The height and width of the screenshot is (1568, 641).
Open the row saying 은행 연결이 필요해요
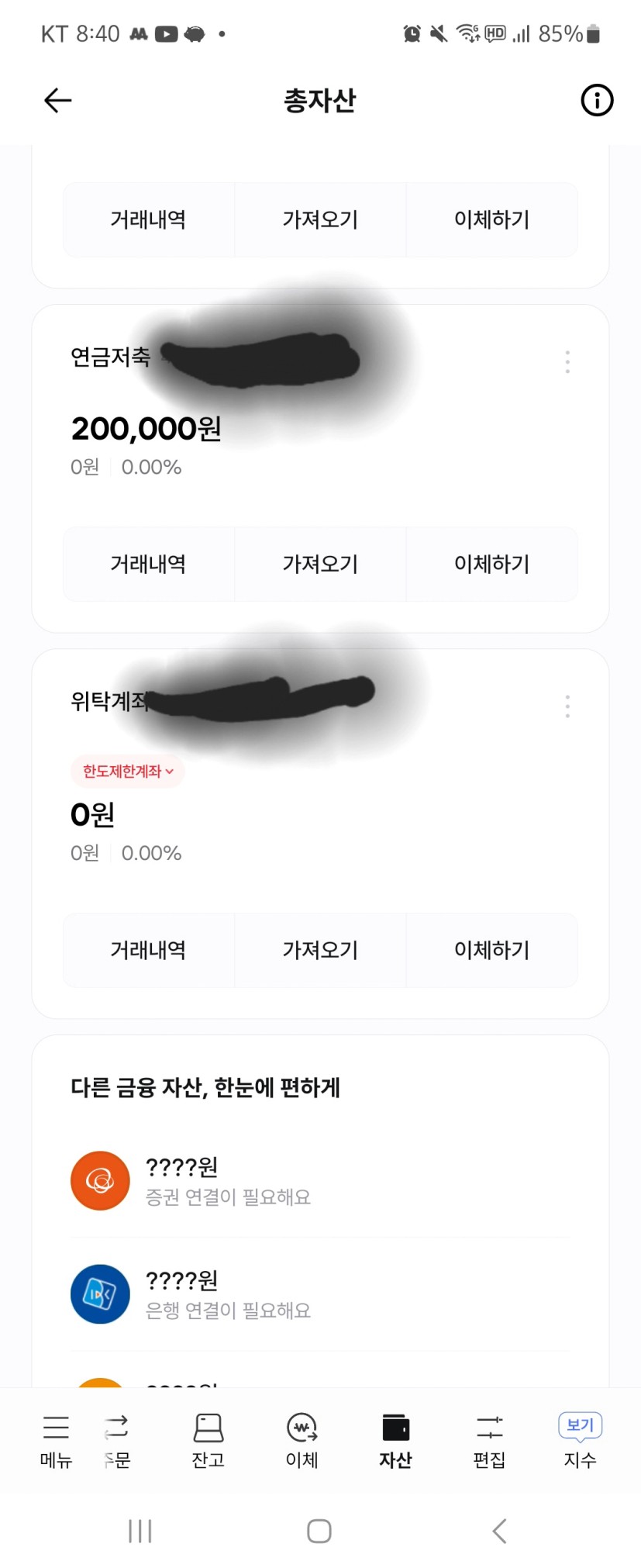click(320, 1294)
